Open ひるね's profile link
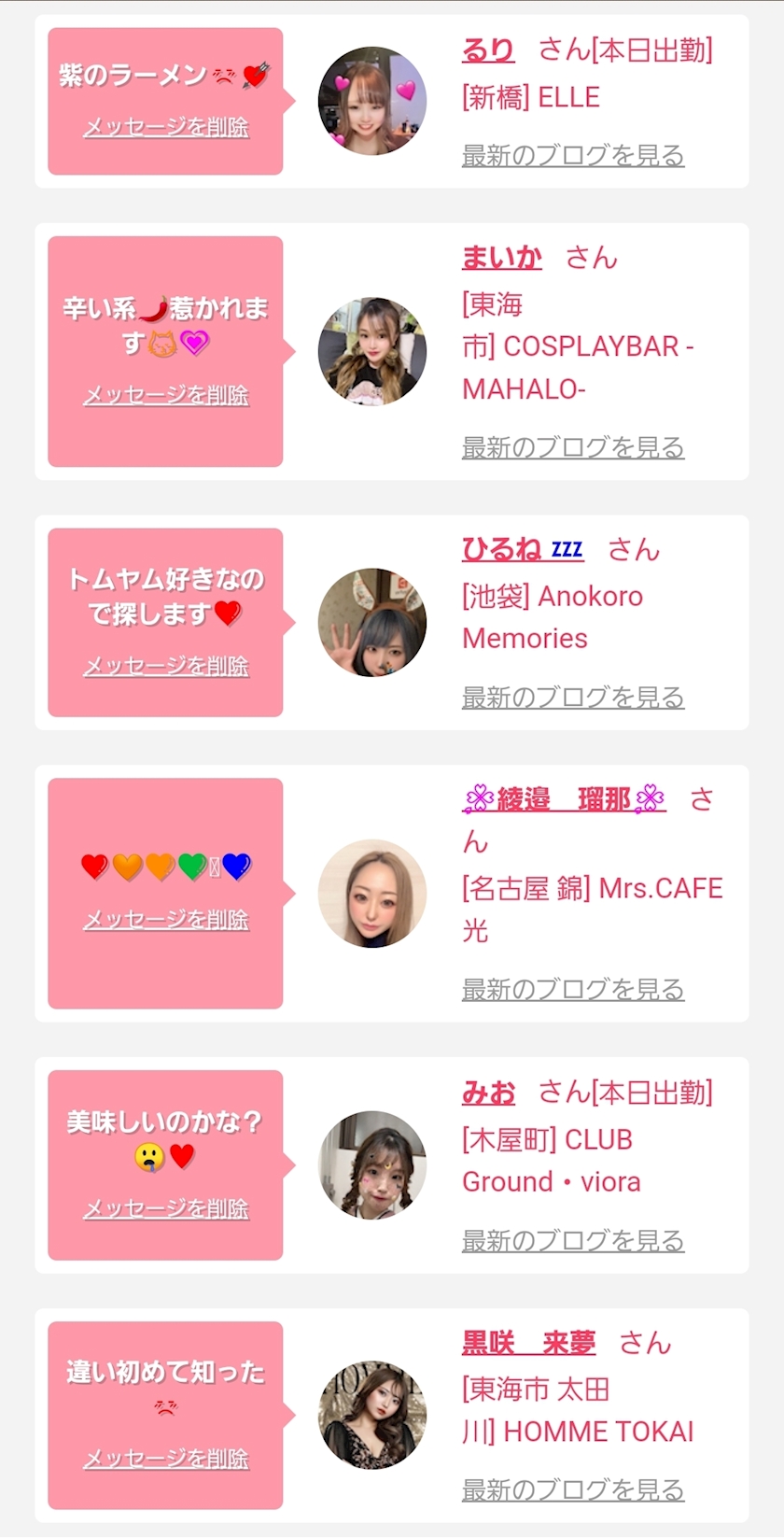Screen dimensions: 784x1538 click(x=522, y=549)
